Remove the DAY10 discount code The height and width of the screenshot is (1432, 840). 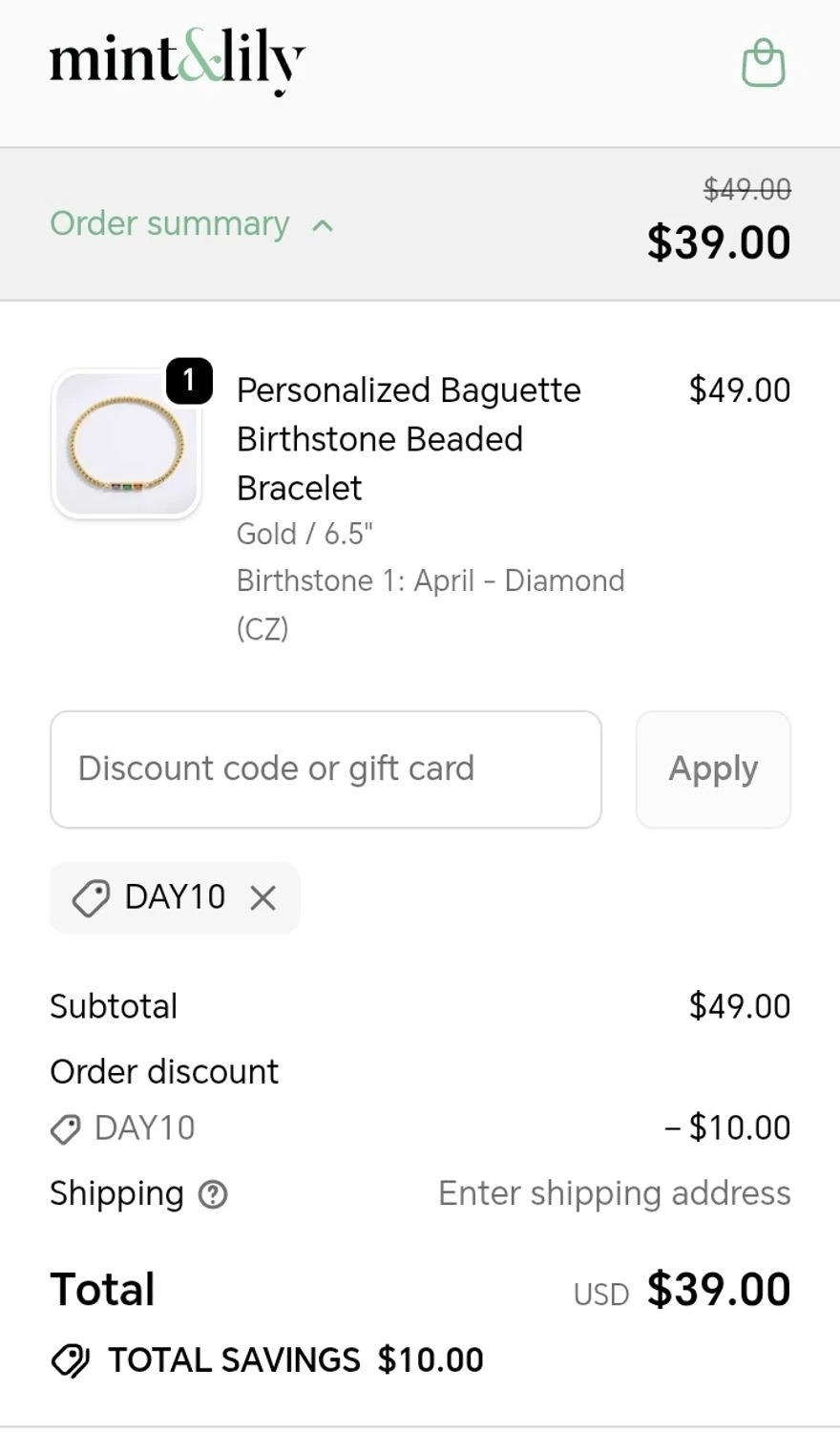262,897
